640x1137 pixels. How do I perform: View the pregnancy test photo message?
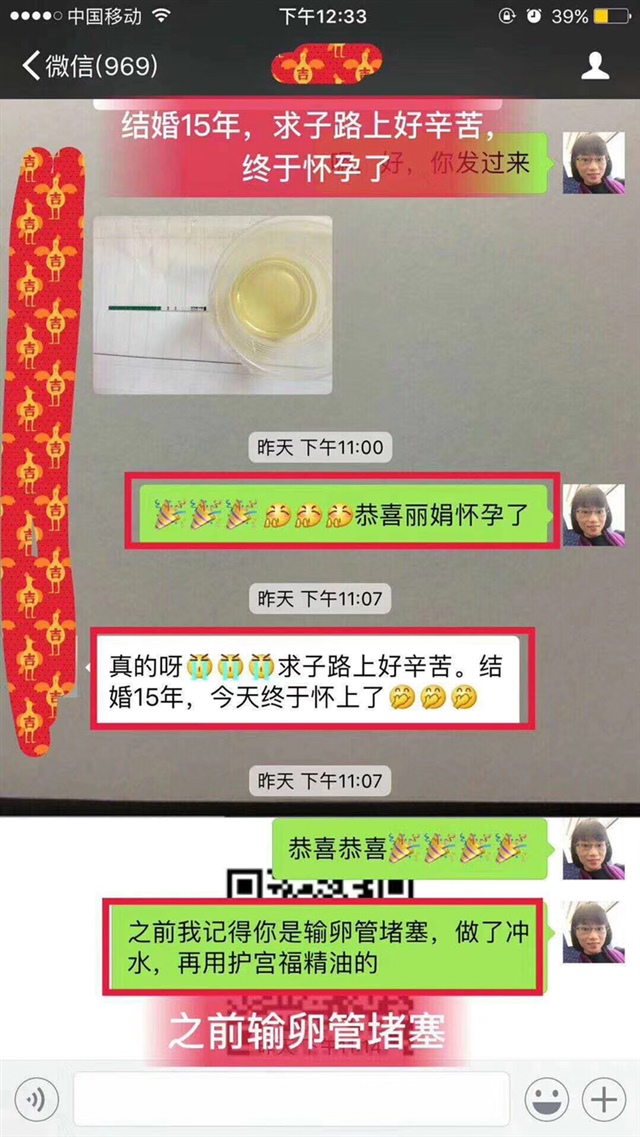click(212, 305)
